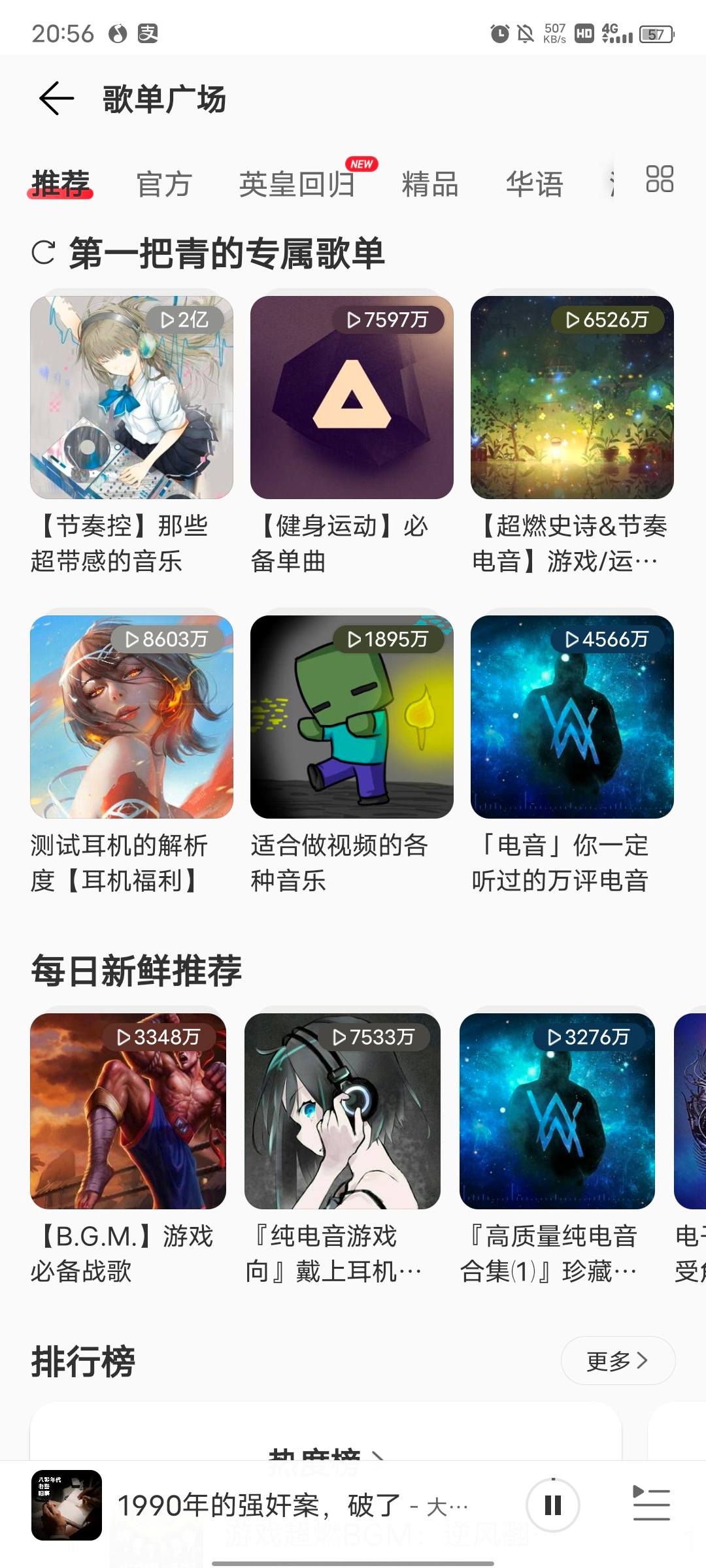Refresh the 专属歌单 recommendations
706x1568 pixels.
click(44, 253)
